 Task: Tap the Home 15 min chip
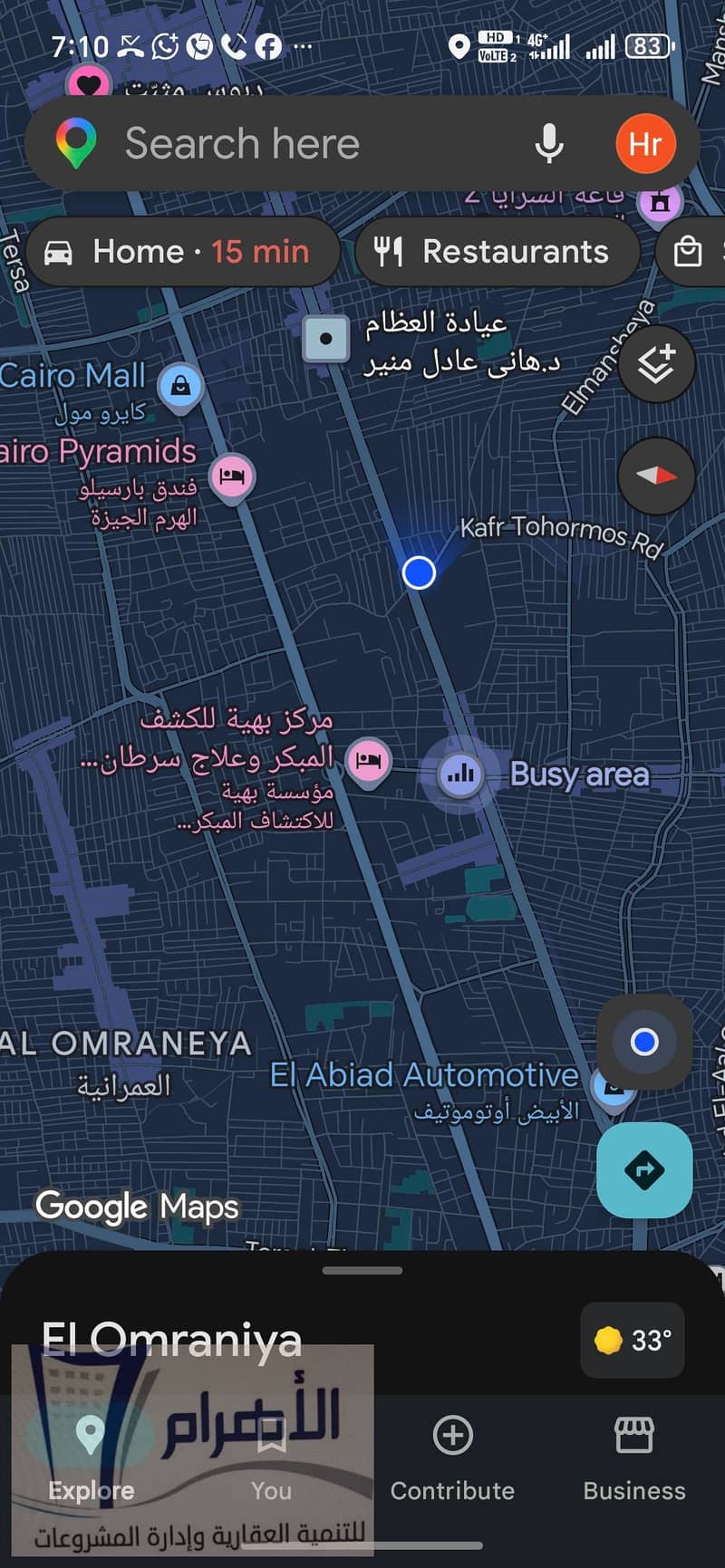(183, 252)
